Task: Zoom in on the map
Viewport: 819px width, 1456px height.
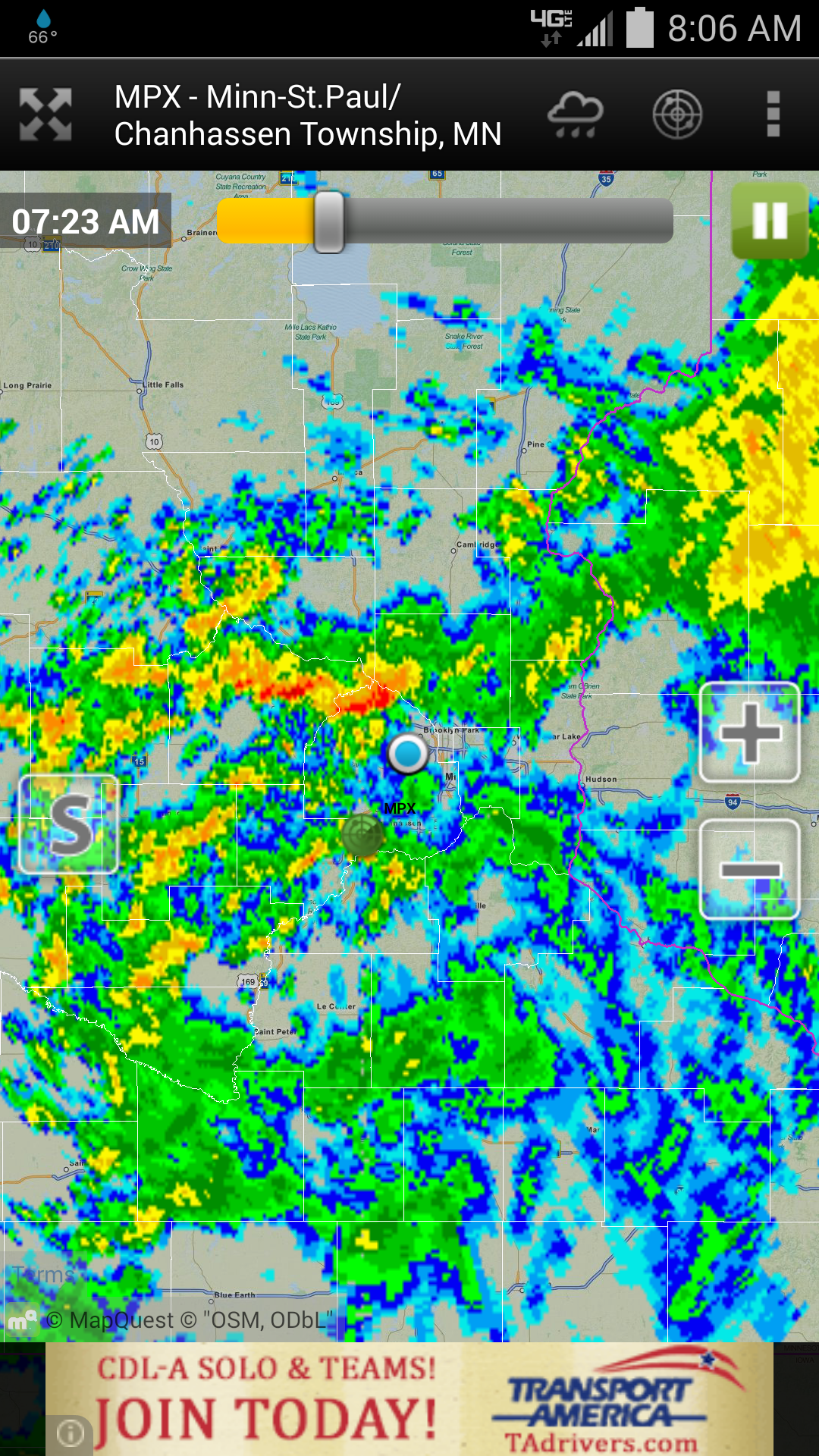Action: tap(750, 733)
